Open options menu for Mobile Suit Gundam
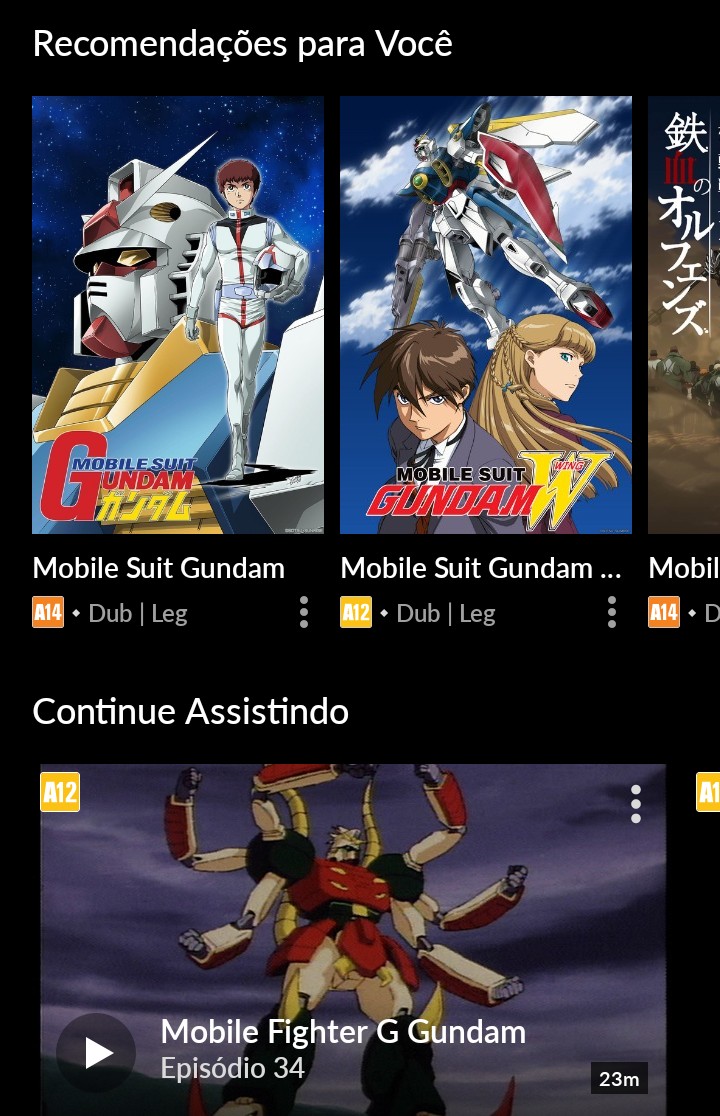The width and height of the screenshot is (720, 1116). pos(304,612)
